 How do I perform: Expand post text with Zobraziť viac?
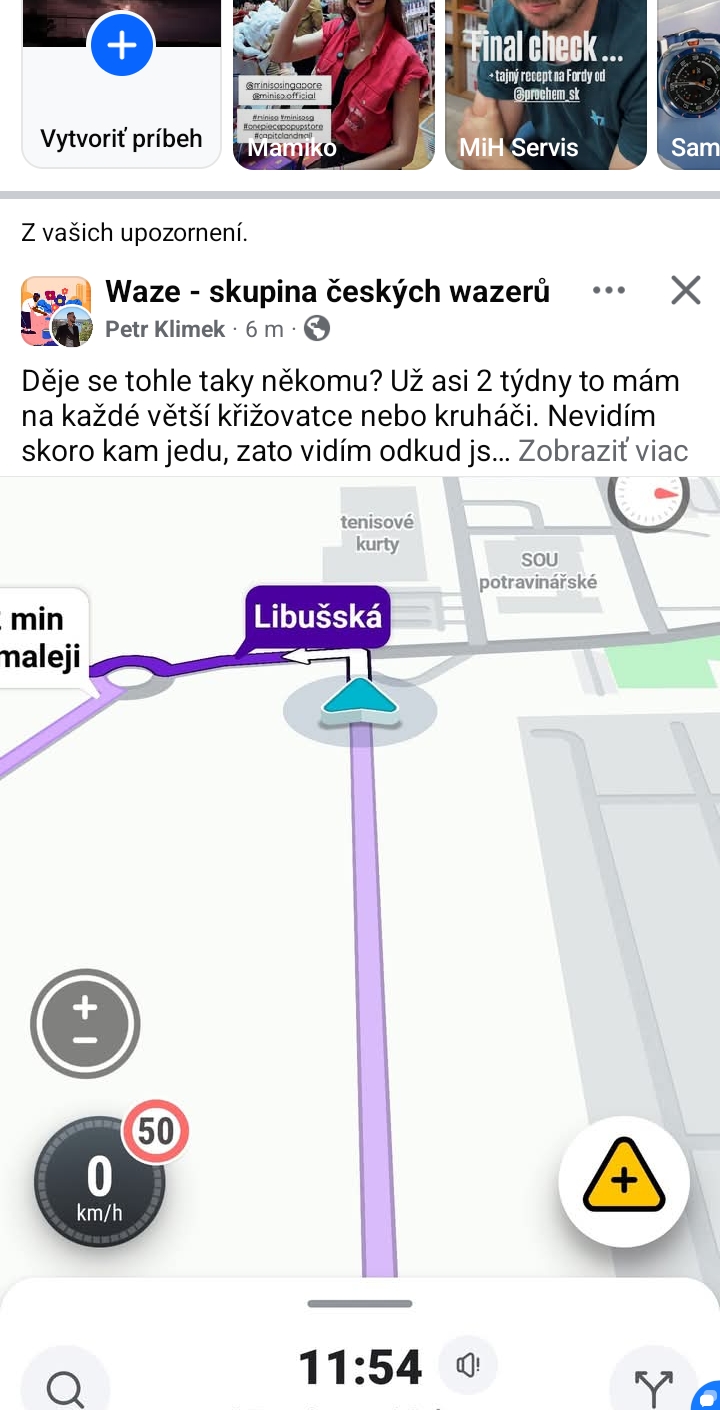pos(603,450)
